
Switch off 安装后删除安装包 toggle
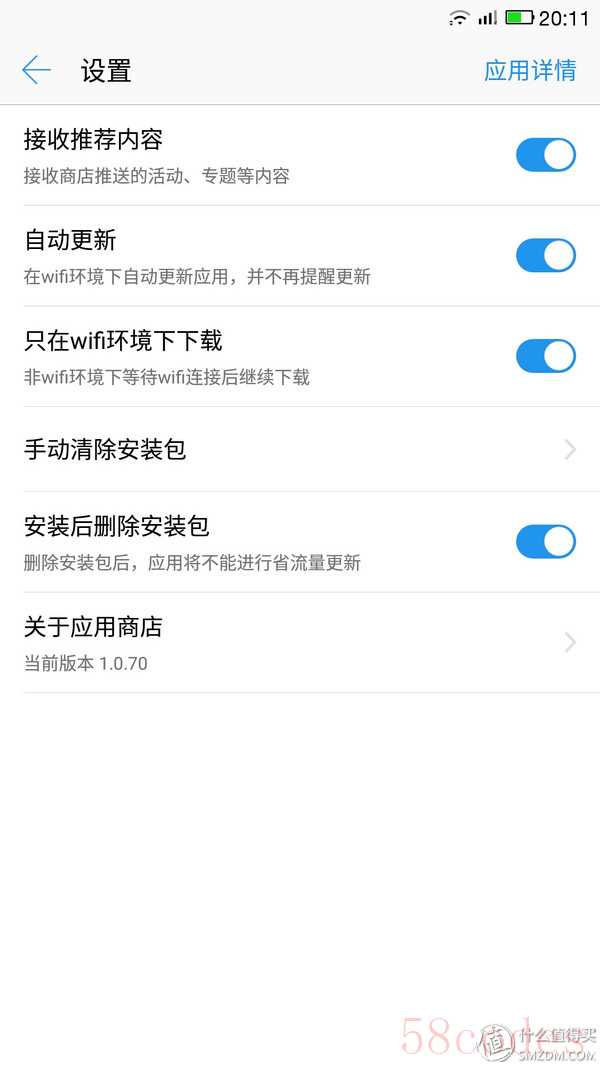pyautogui.click(x=546, y=542)
